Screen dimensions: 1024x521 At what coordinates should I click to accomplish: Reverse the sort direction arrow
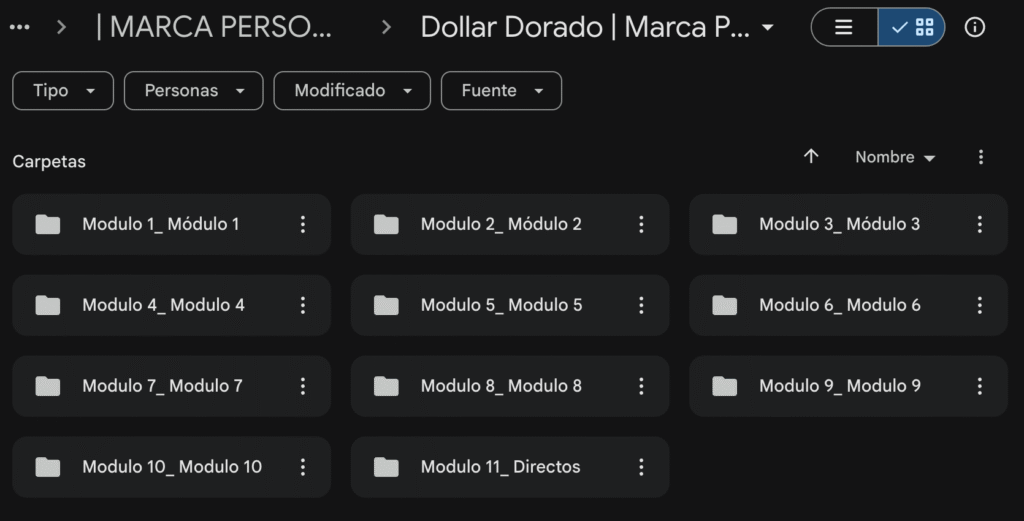pyautogui.click(x=811, y=156)
